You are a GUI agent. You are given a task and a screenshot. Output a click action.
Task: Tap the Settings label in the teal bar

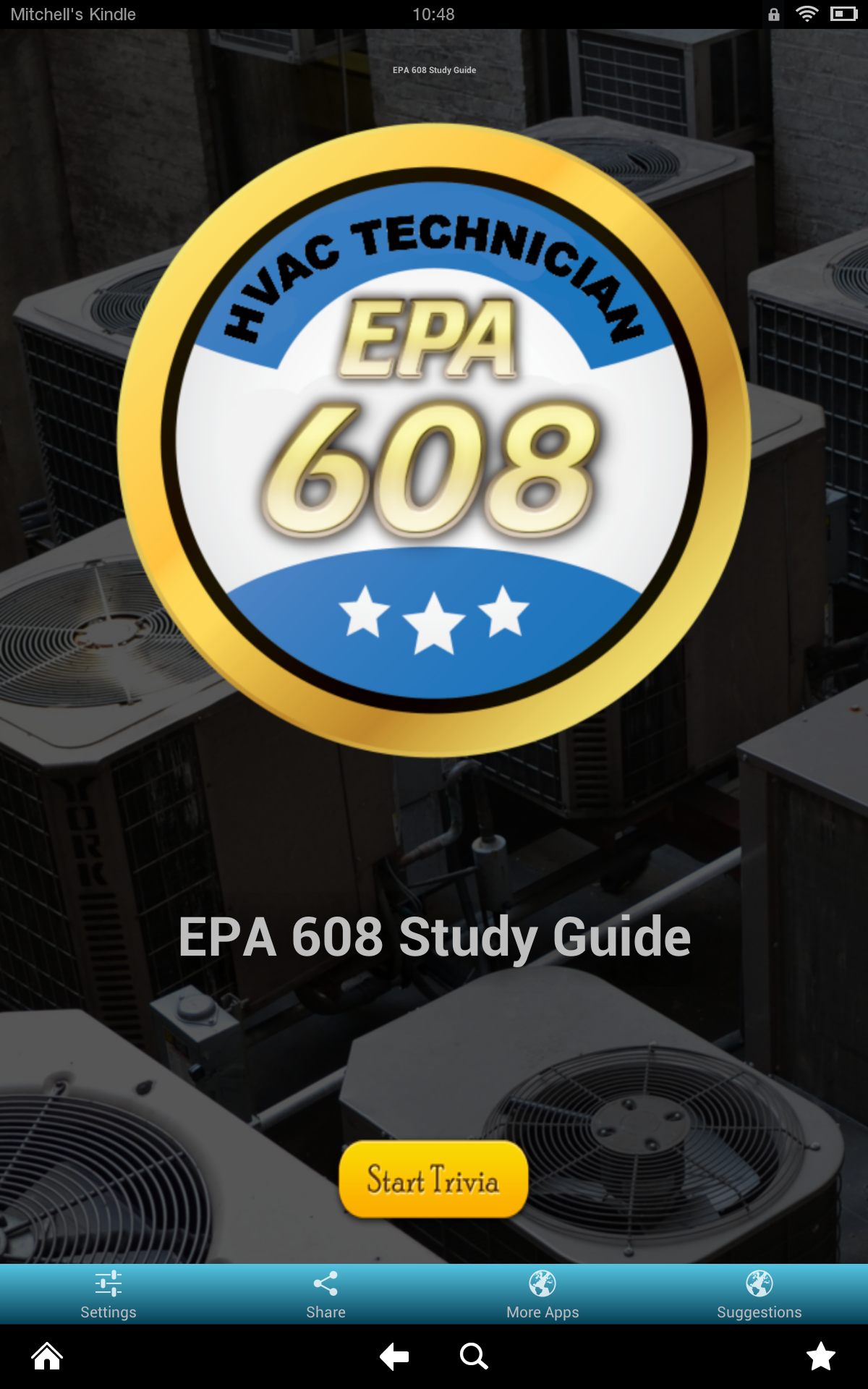pyautogui.click(x=109, y=1312)
